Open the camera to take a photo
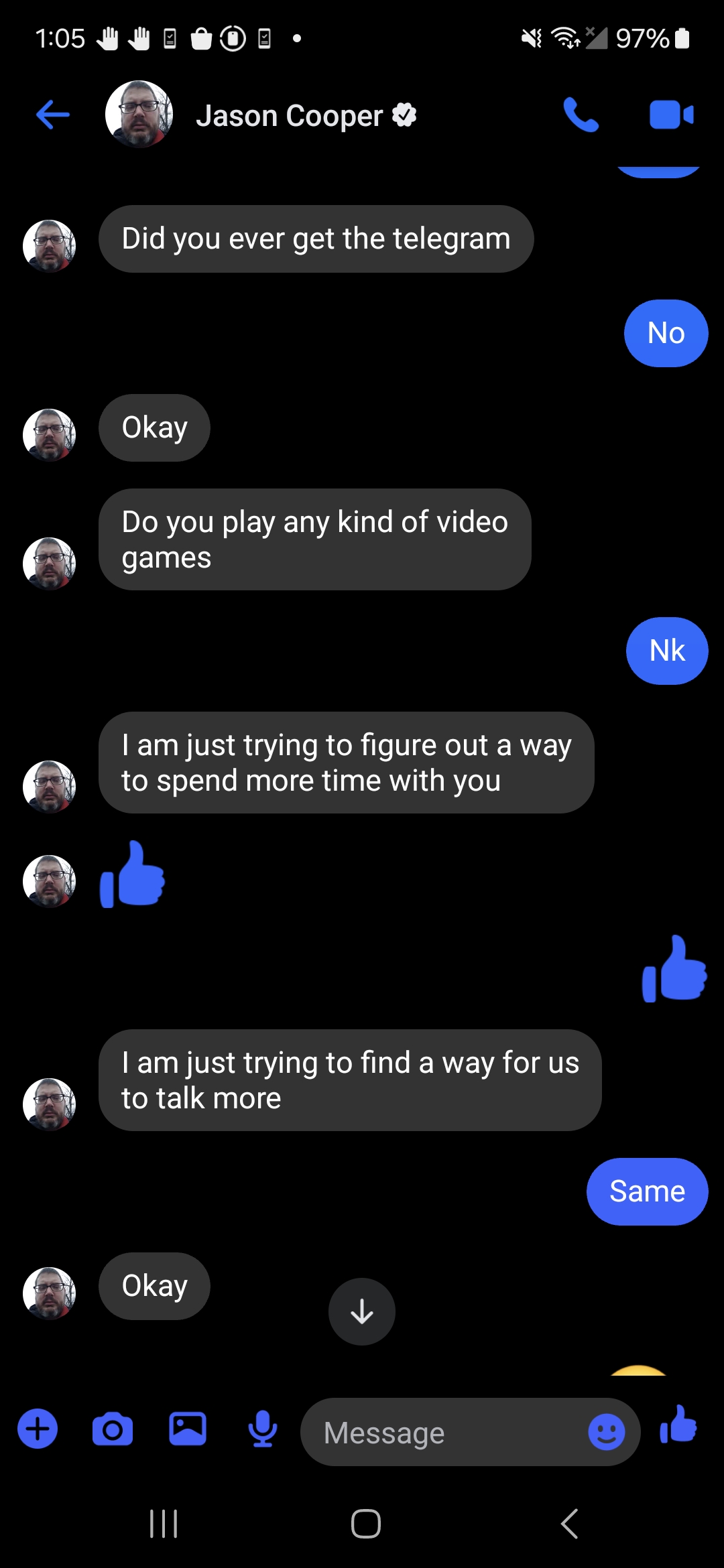724x1568 pixels. [113, 1429]
